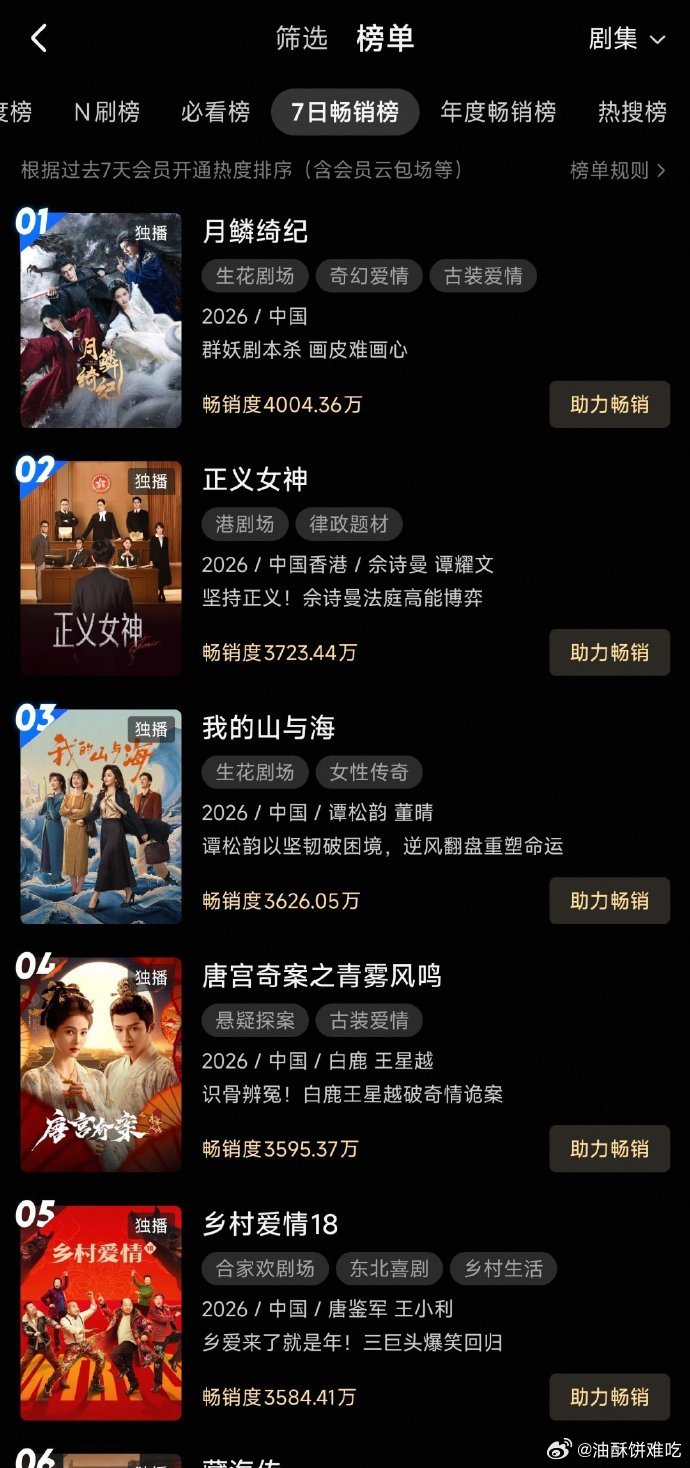
Task: Open the 唐宫奇案 poster
Action: (x=101, y=1064)
